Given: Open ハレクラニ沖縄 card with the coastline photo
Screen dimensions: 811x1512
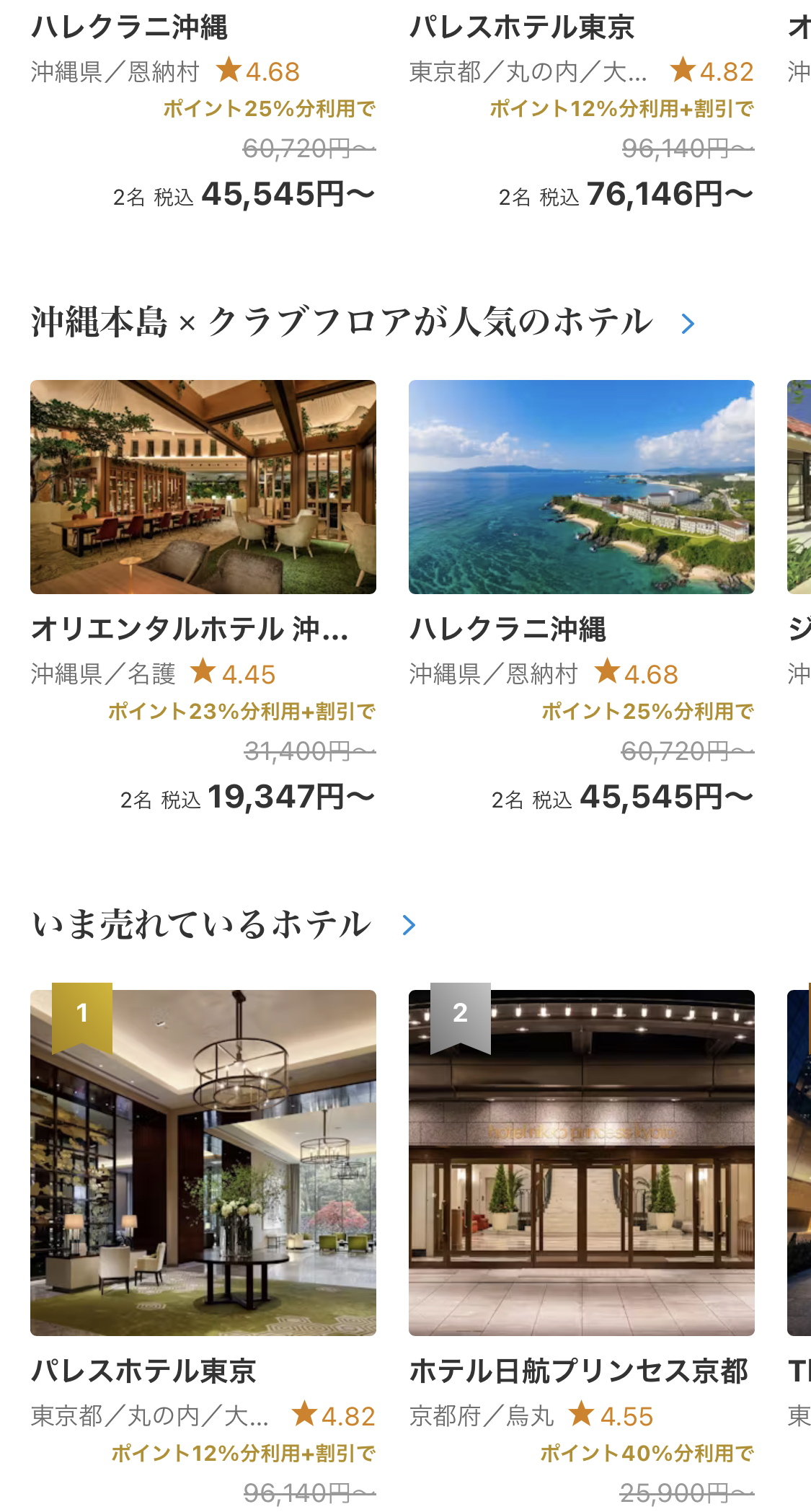Looking at the screenshot, I should coord(581,487).
